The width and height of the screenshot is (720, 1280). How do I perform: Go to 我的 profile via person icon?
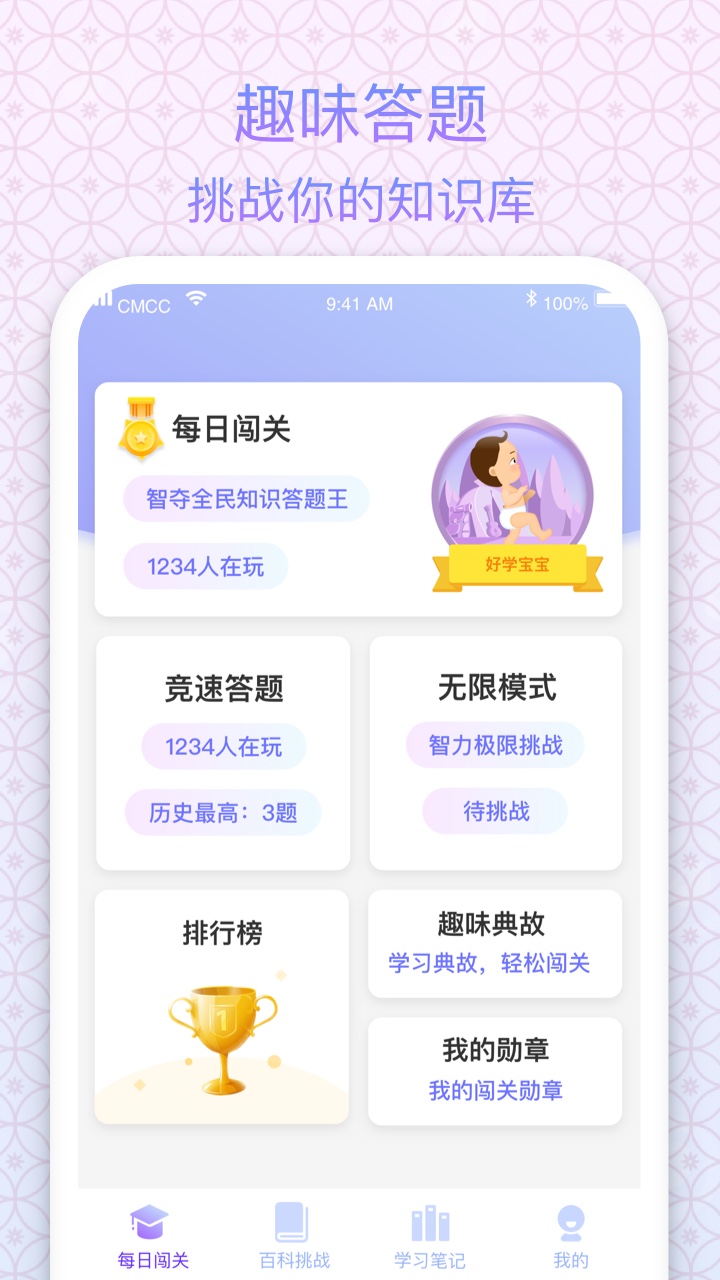[x=572, y=1232]
